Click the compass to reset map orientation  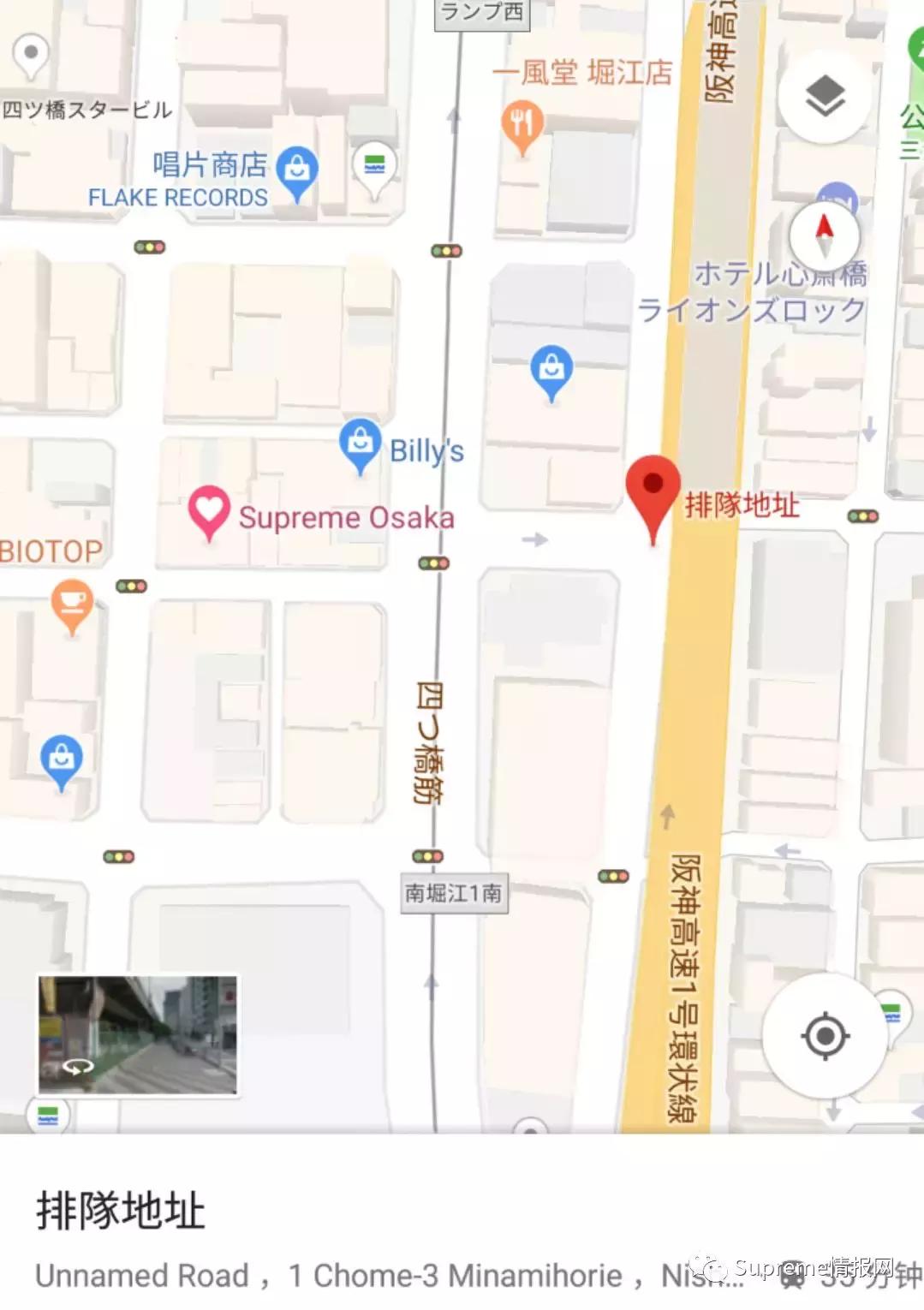click(825, 238)
